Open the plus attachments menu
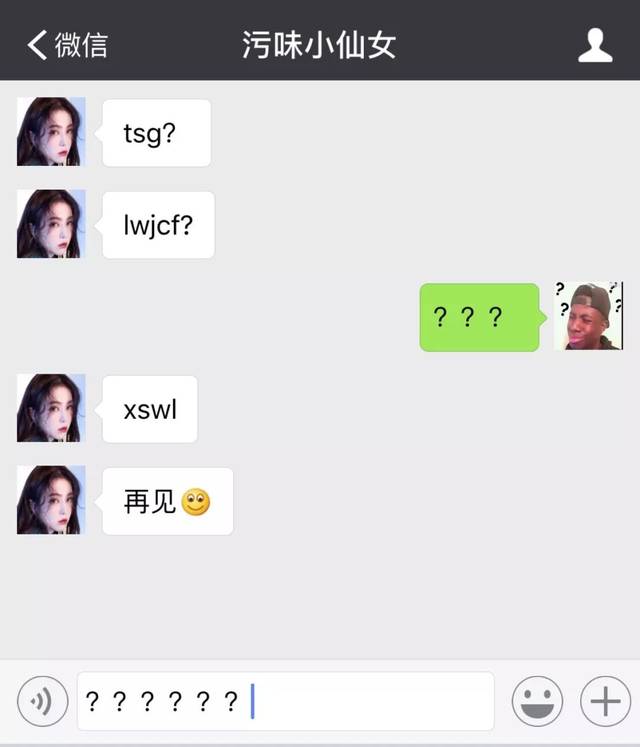 (605, 701)
